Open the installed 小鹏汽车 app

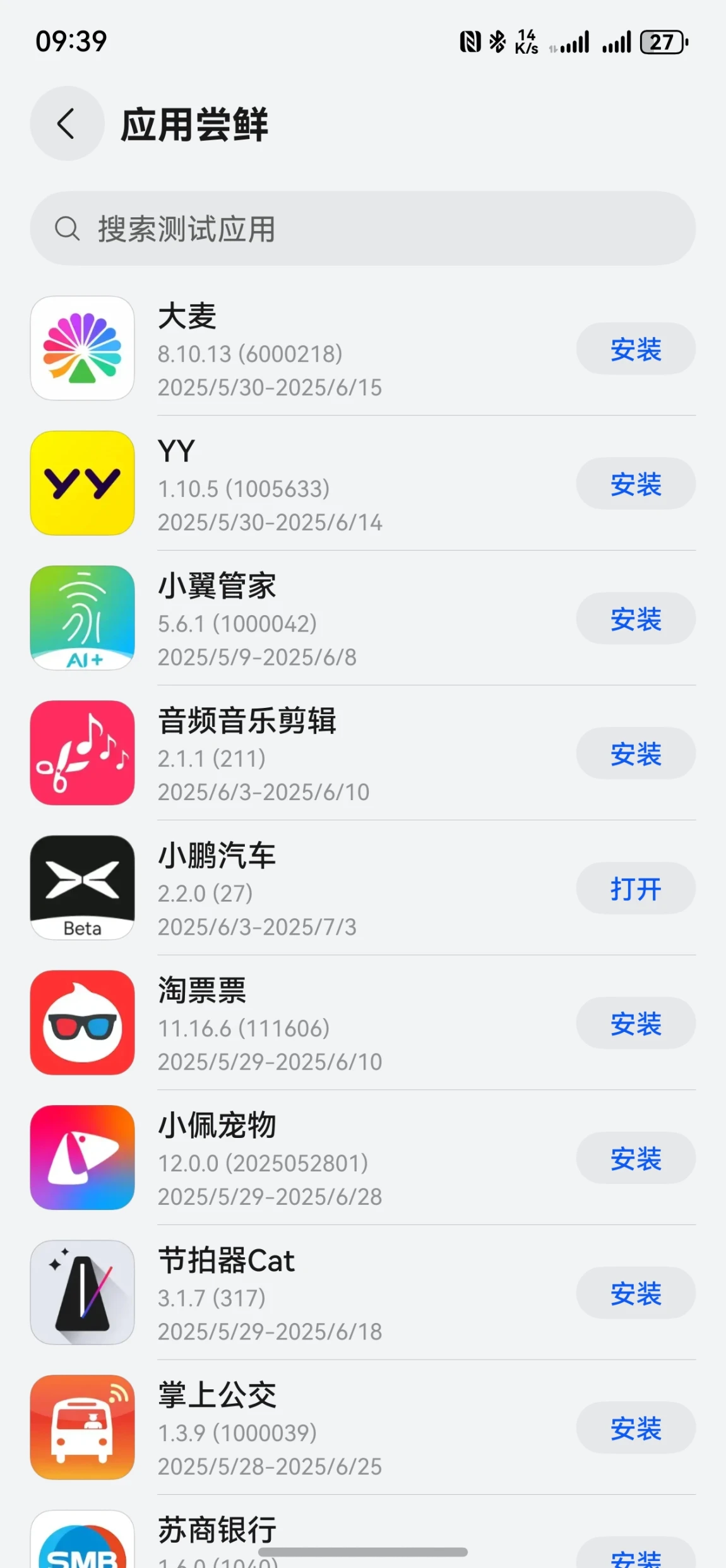(x=635, y=889)
